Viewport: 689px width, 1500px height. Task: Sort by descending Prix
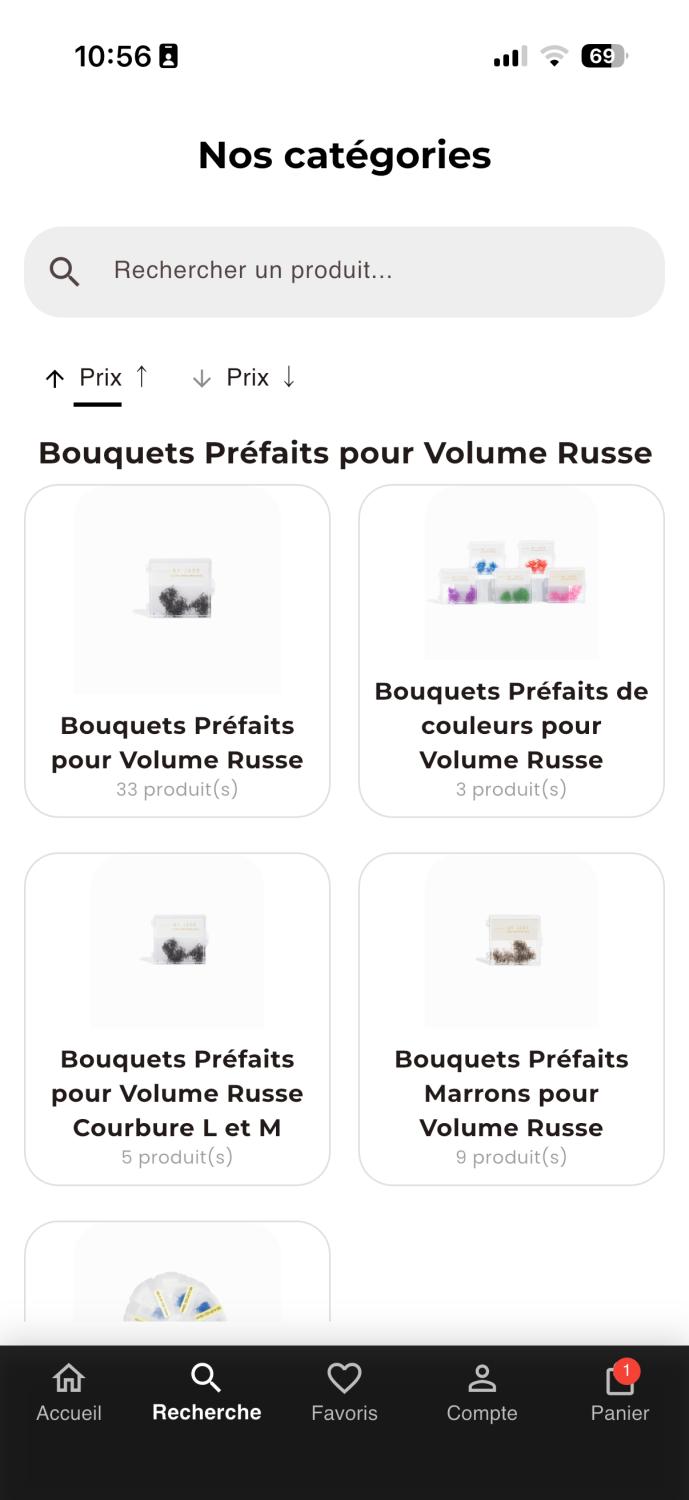(245, 378)
